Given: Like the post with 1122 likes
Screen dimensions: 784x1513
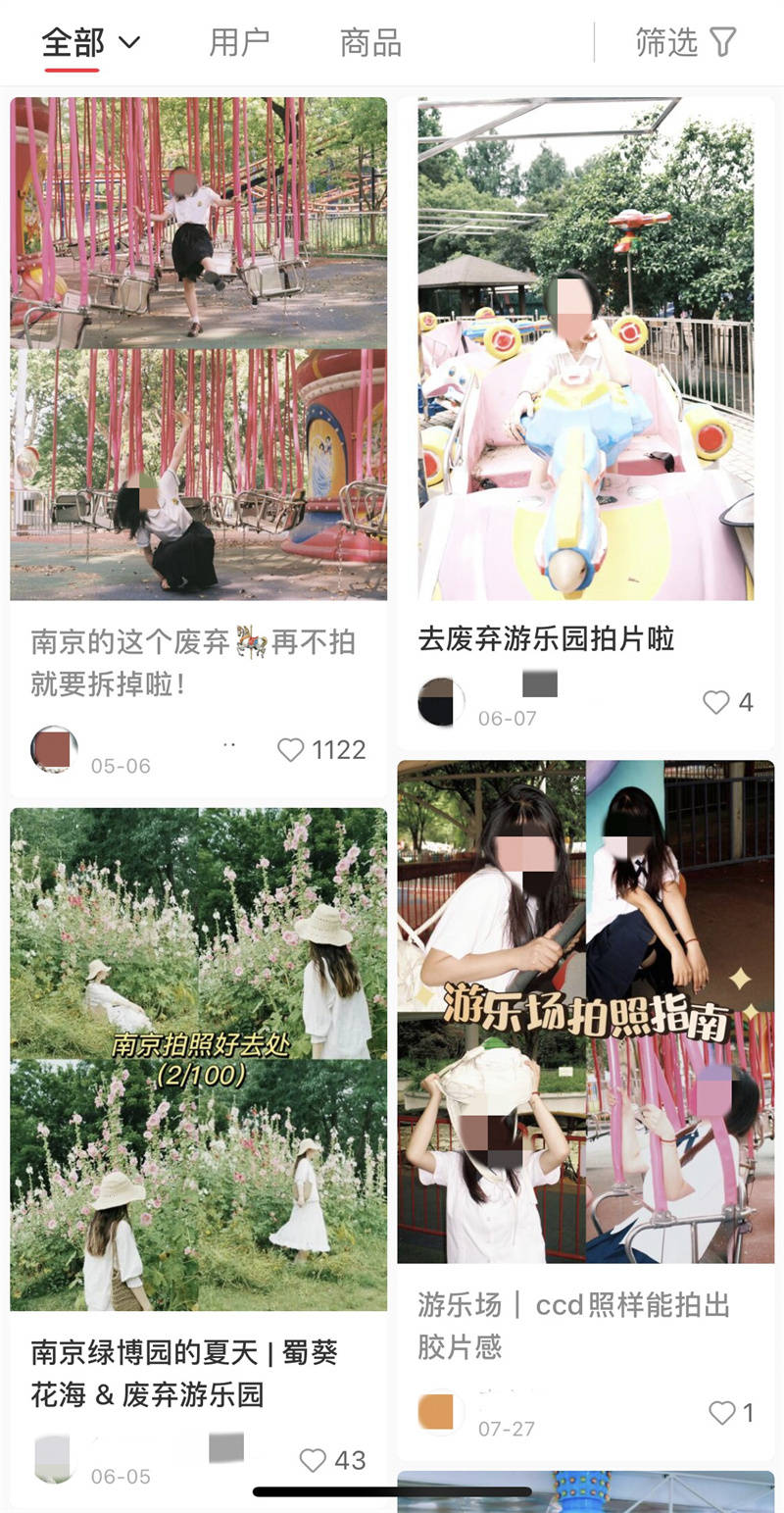Looking at the screenshot, I should tap(291, 750).
